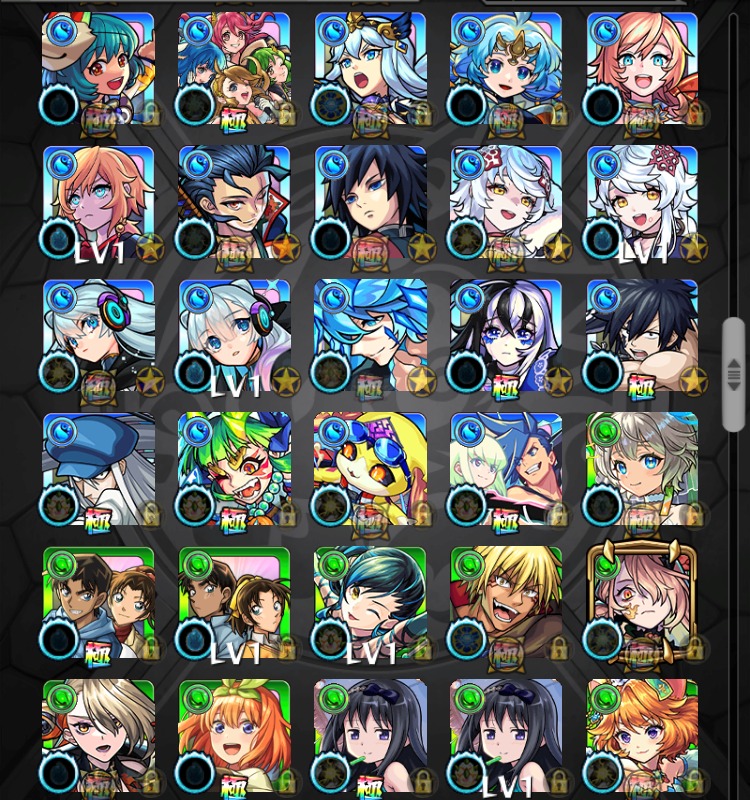The height and width of the screenshot is (800, 750).
Task: Choose the white-haired girl with gold winged headpiece
Action: click(370, 70)
